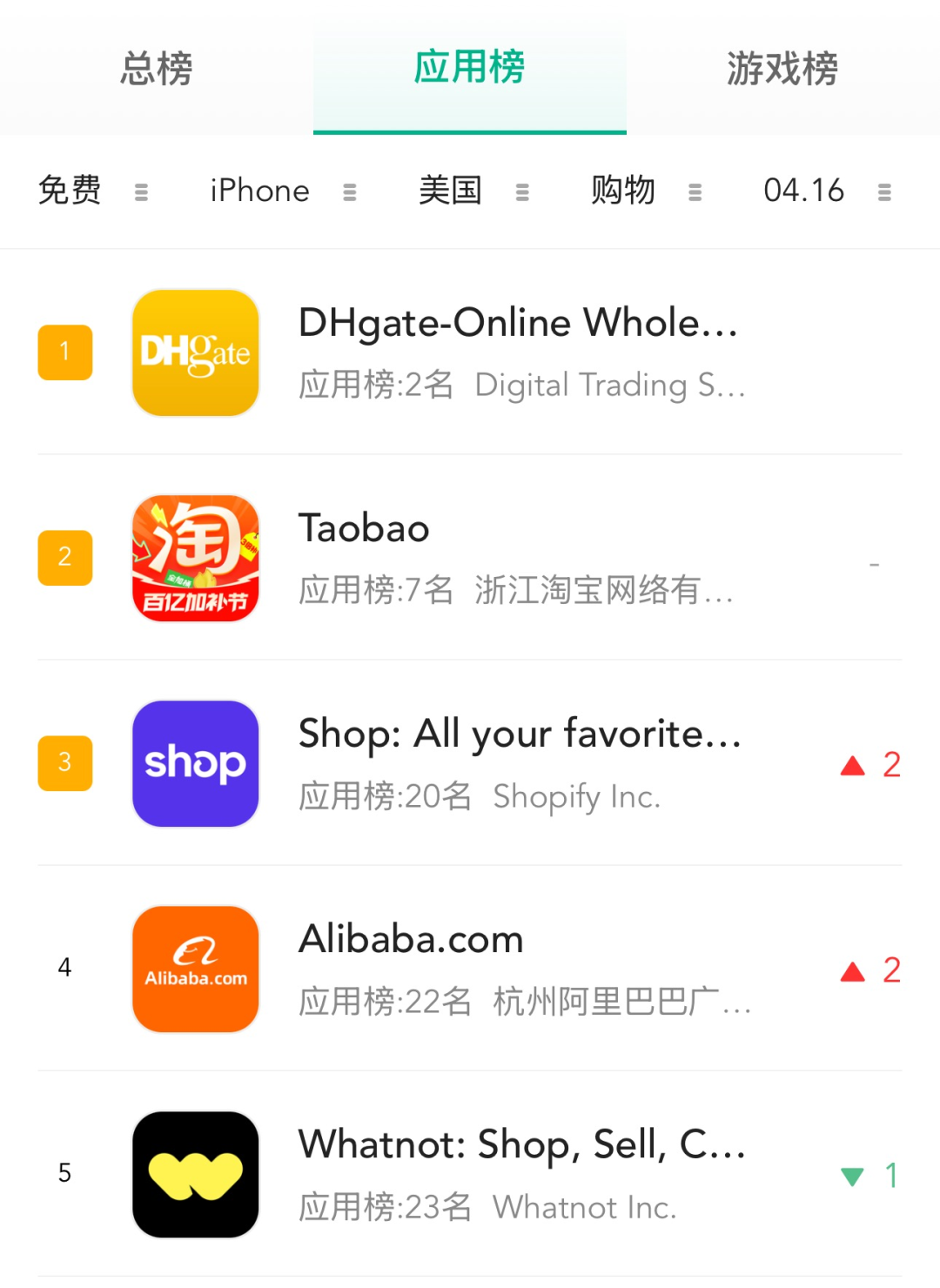View details for Whatnot app

point(517,1174)
